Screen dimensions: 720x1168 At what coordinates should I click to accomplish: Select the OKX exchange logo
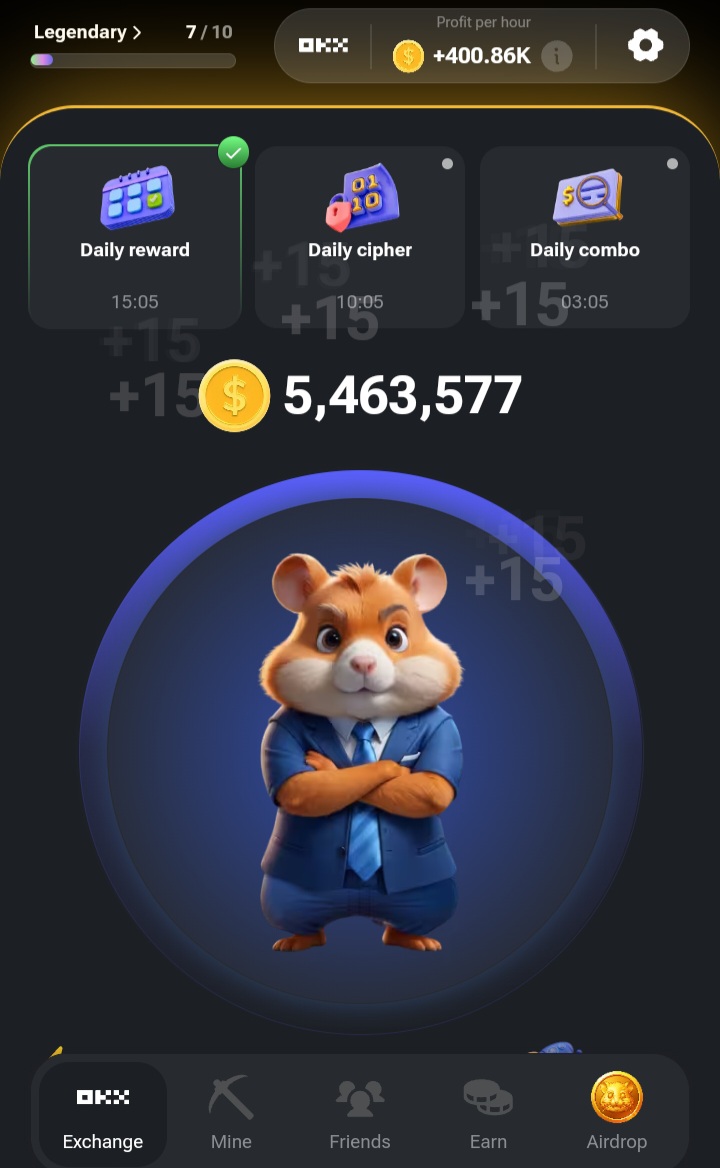(x=323, y=45)
